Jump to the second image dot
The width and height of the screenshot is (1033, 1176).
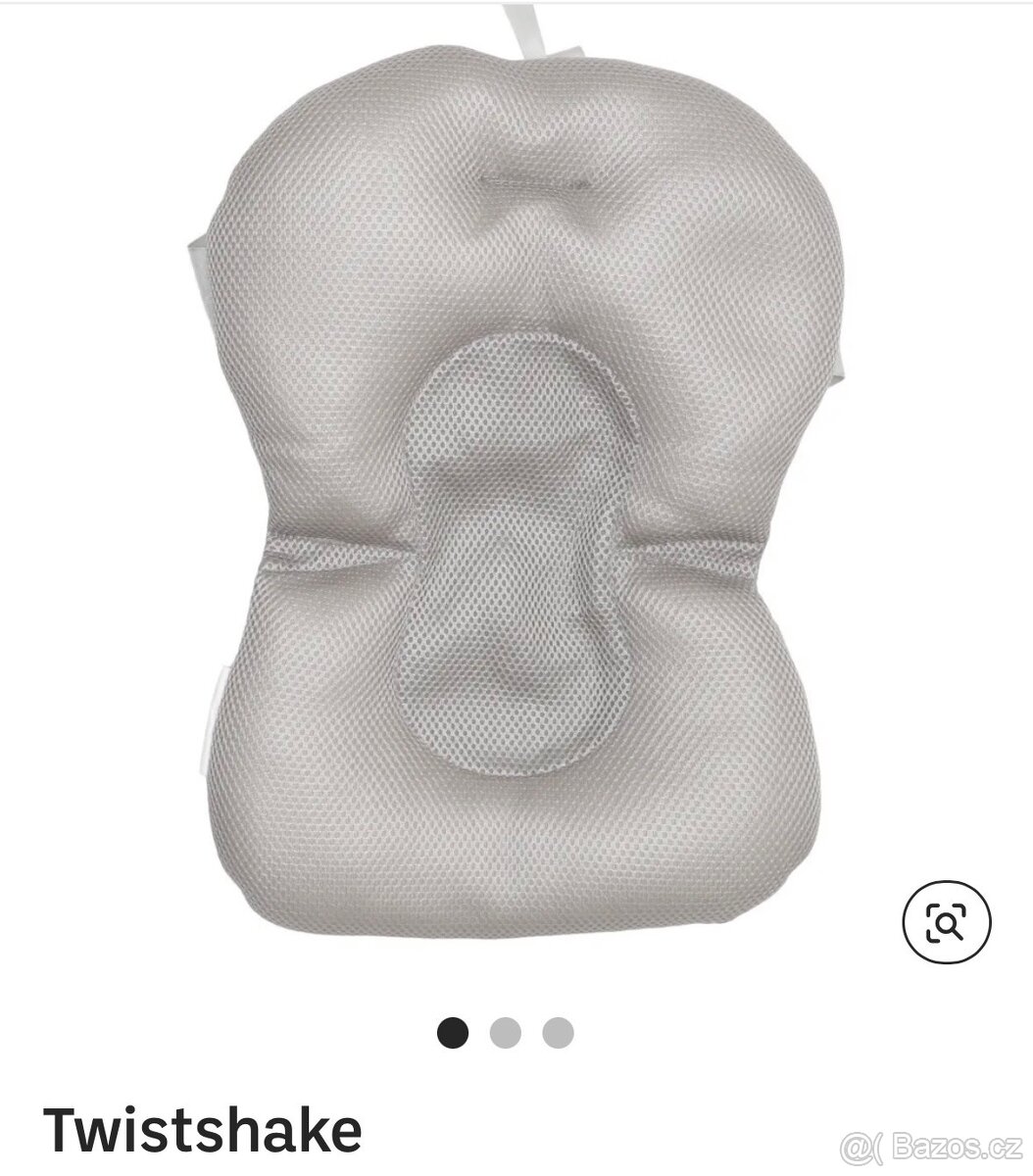click(505, 1032)
